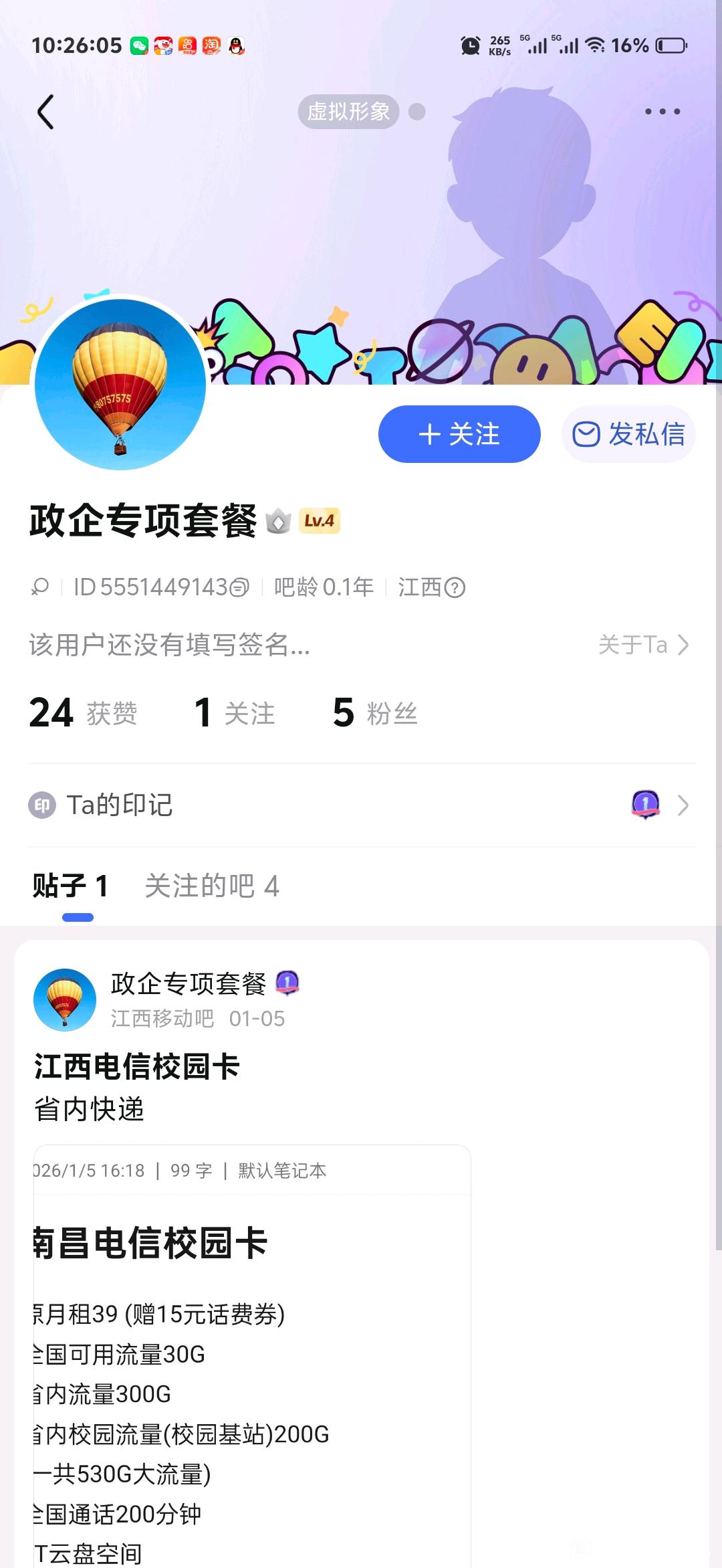This screenshot has height=1568, width=722.
Task: Tap the Lv.4 level badge
Action: tap(319, 520)
